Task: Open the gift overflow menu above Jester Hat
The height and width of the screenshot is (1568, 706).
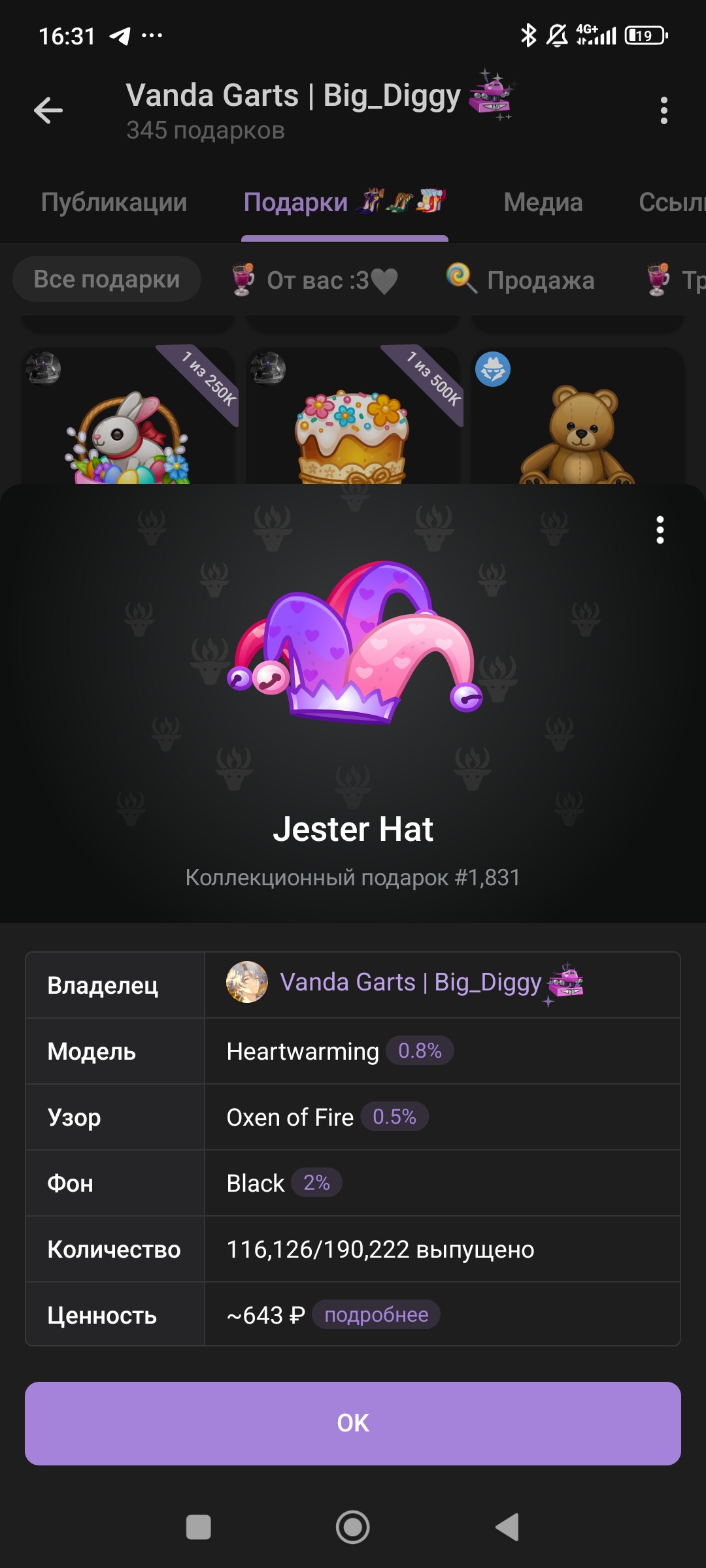Action: click(x=660, y=530)
